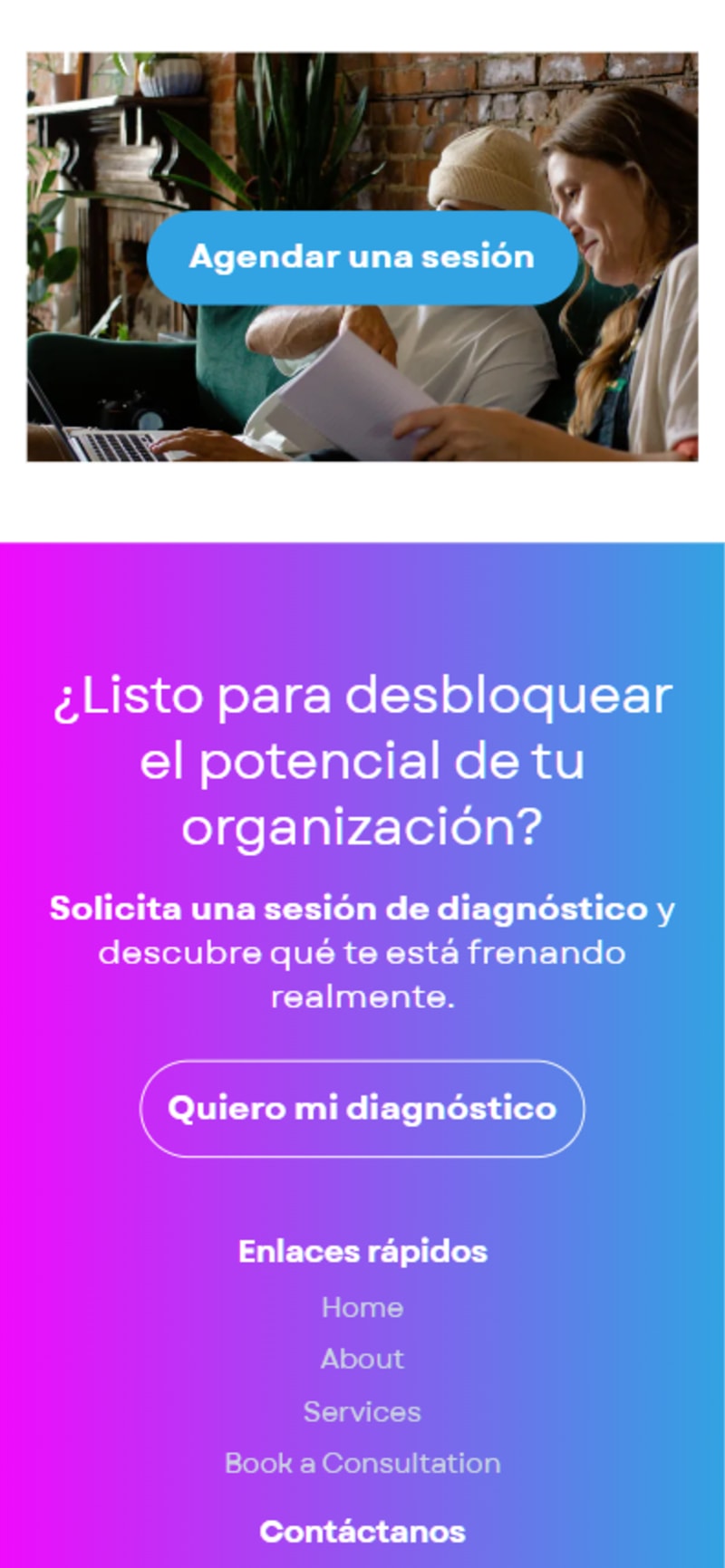Open the Services link
The width and height of the screenshot is (725, 1568).
coord(362,1411)
